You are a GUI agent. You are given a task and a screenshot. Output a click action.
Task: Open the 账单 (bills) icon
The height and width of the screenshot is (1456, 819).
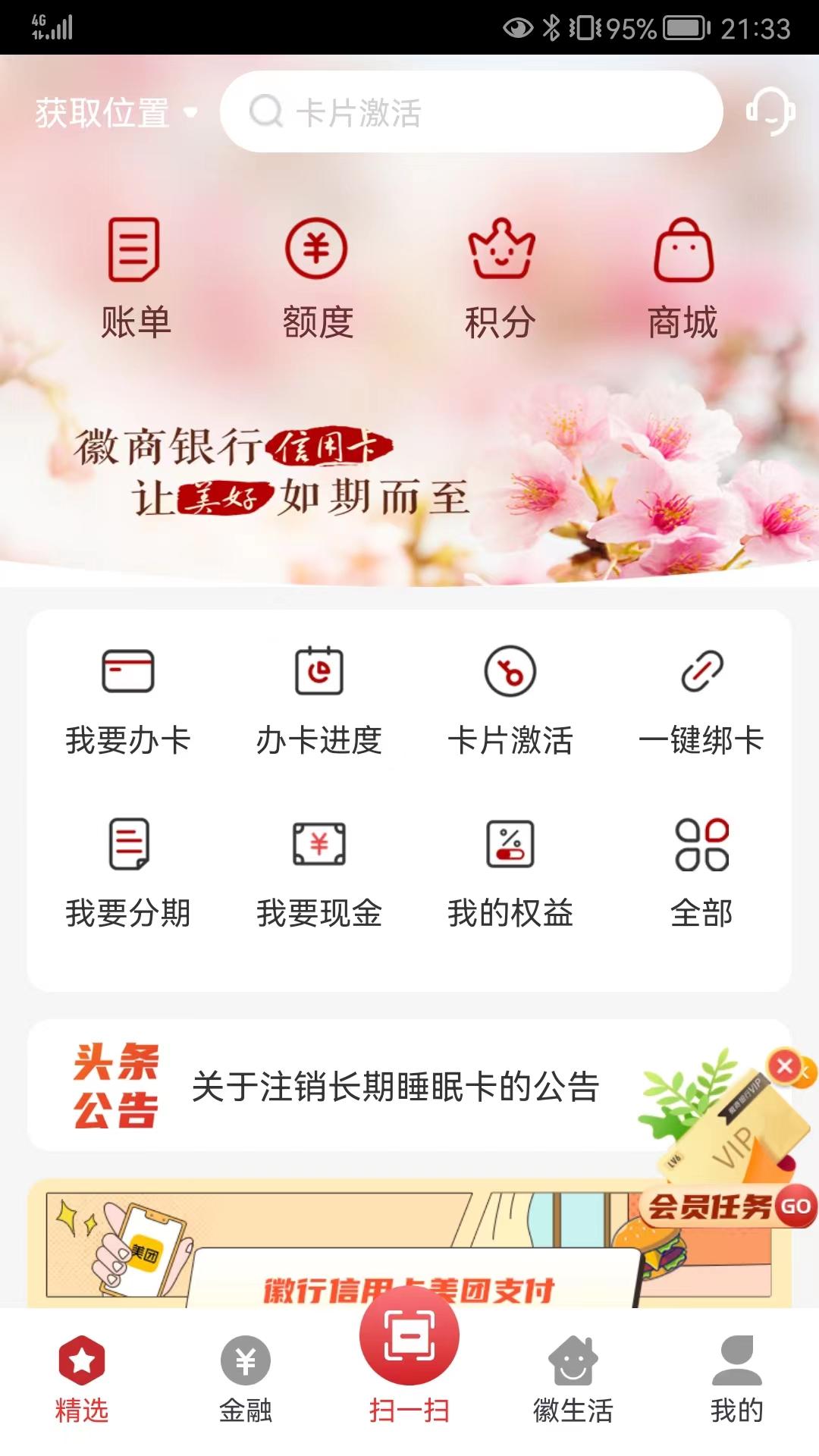tap(135, 273)
